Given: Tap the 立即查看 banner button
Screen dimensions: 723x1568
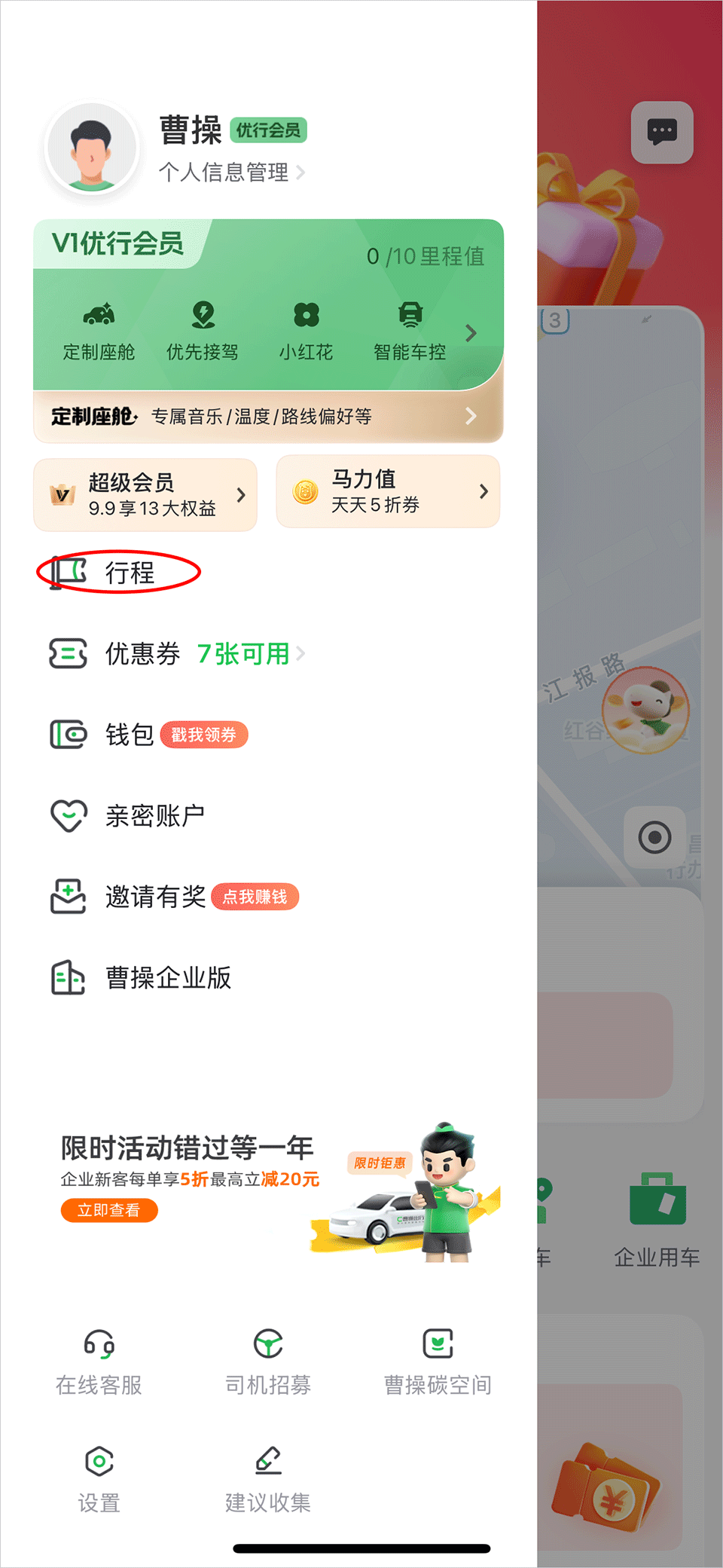Looking at the screenshot, I should pos(109,1210).
